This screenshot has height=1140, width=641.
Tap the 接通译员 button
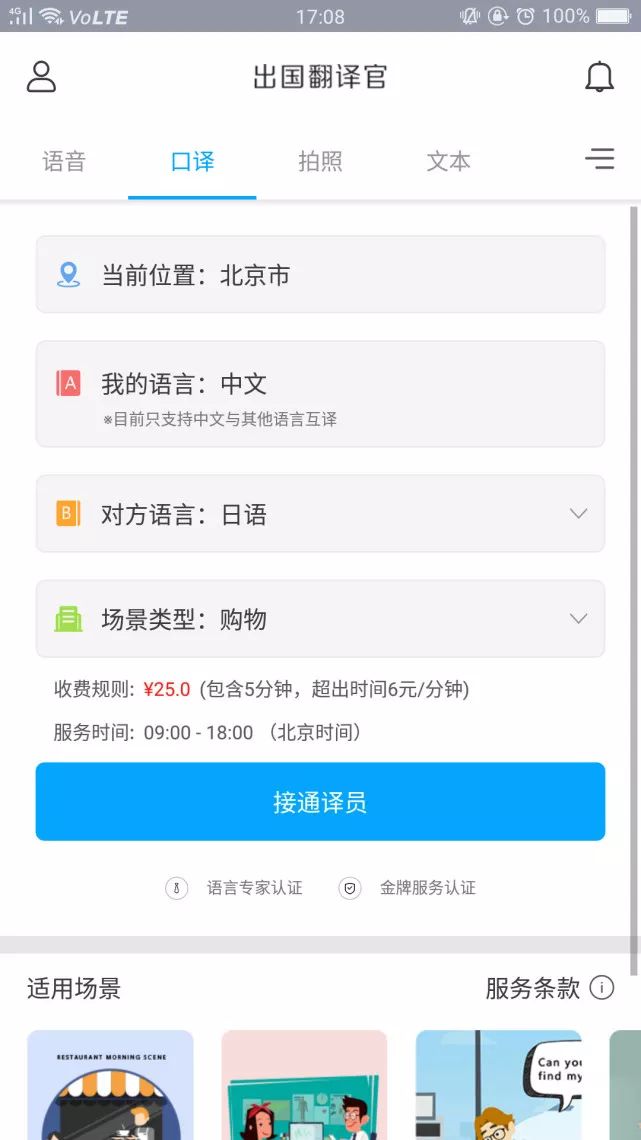(320, 802)
